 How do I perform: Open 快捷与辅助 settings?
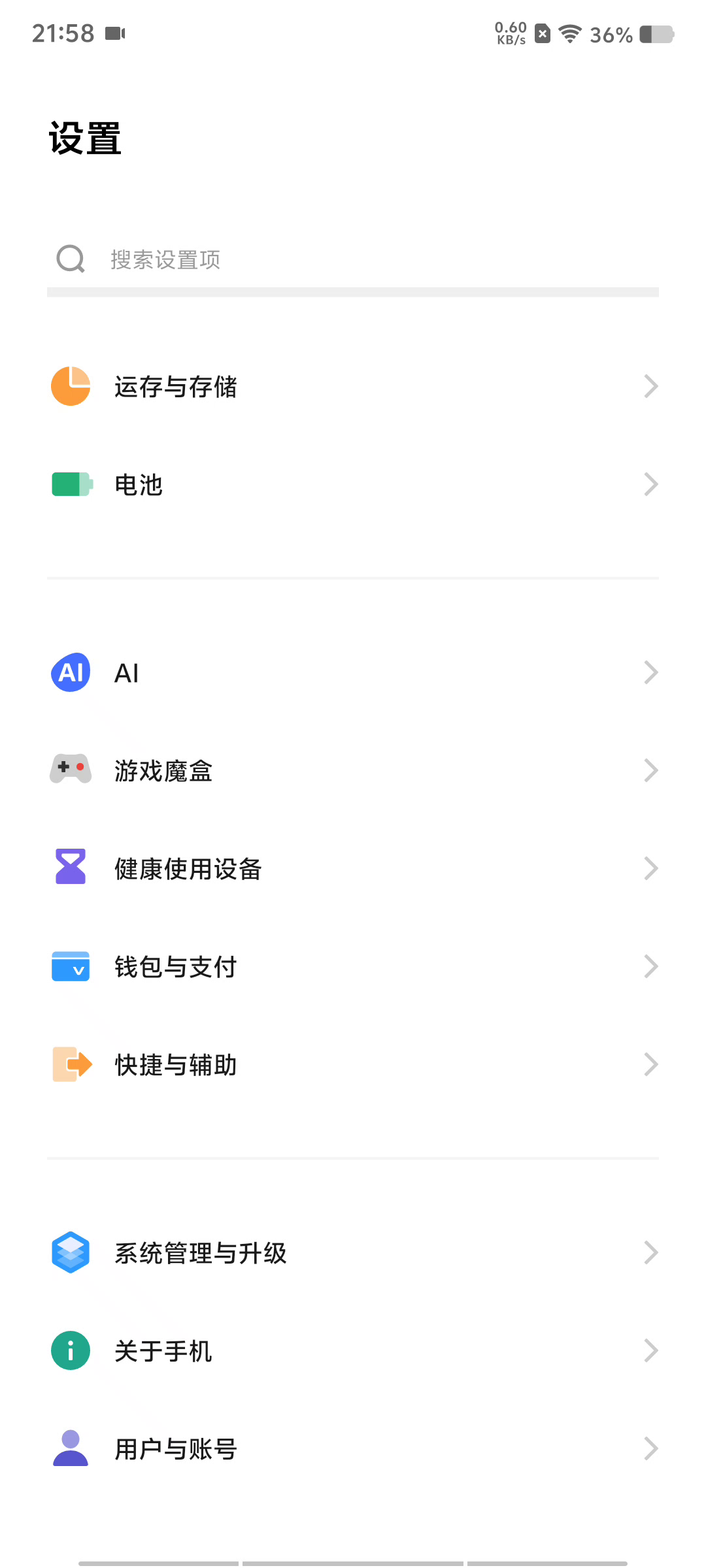pyautogui.click(x=353, y=1064)
